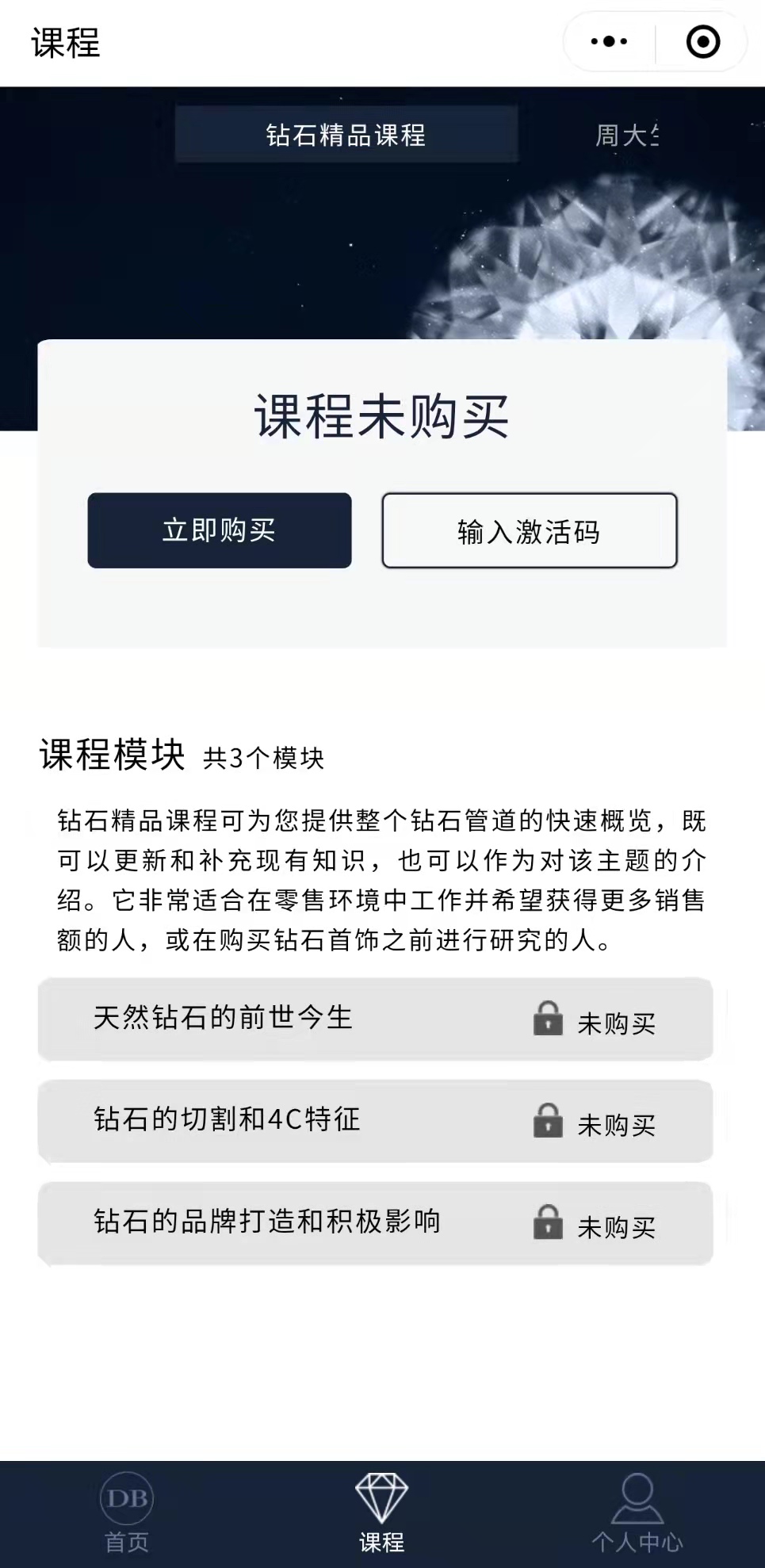Screen dimensions: 765x1568
Task: Select the 钻石精品课程 tab
Action: [x=346, y=135]
